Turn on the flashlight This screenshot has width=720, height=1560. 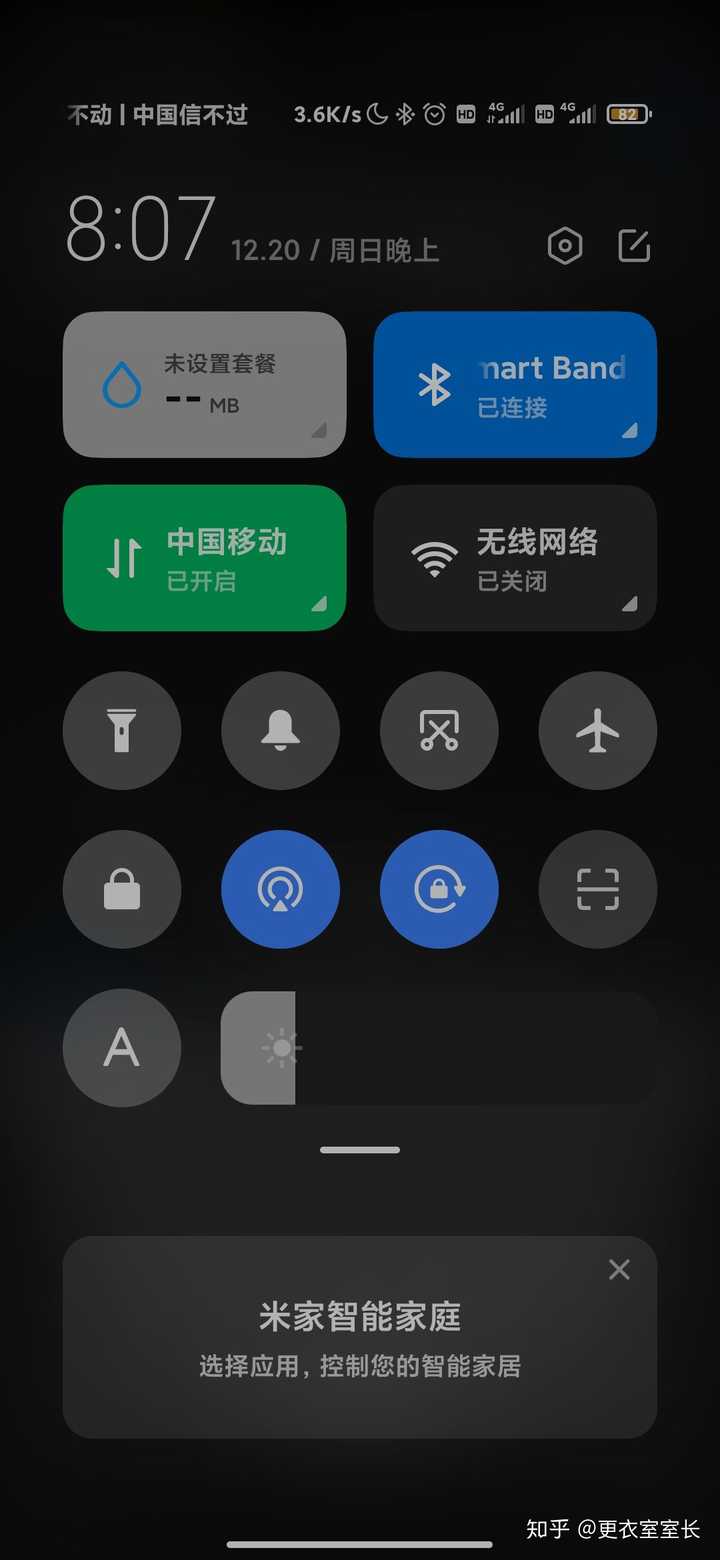122,730
